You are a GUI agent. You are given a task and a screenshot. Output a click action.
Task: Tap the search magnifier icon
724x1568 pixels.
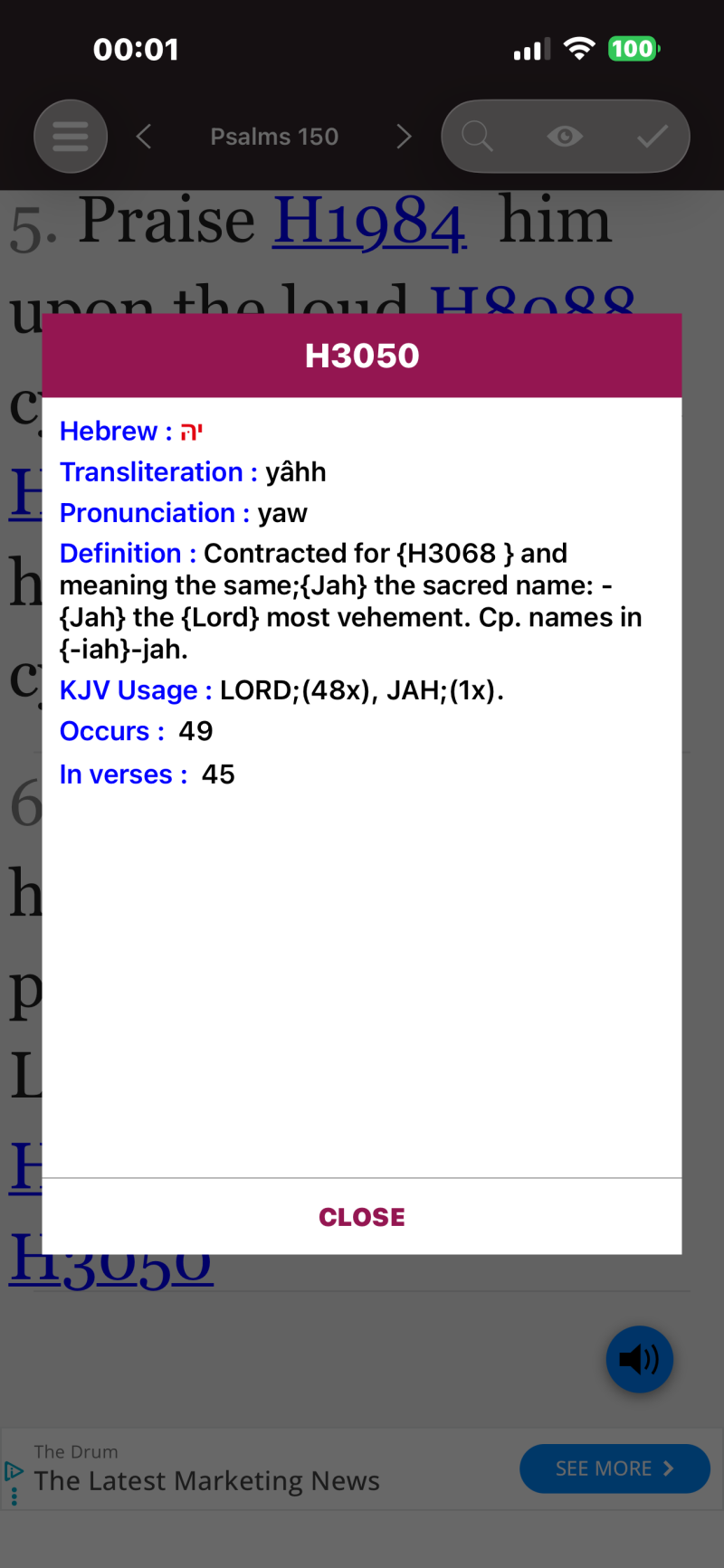(477, 137)
